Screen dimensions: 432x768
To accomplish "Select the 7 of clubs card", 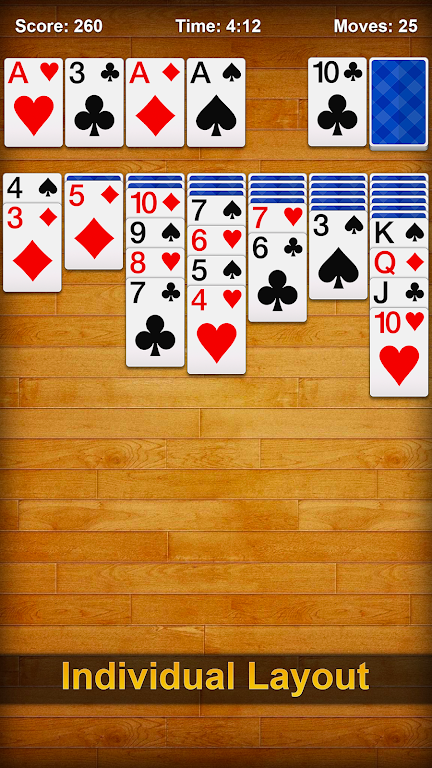I will (x=155, y=323).
